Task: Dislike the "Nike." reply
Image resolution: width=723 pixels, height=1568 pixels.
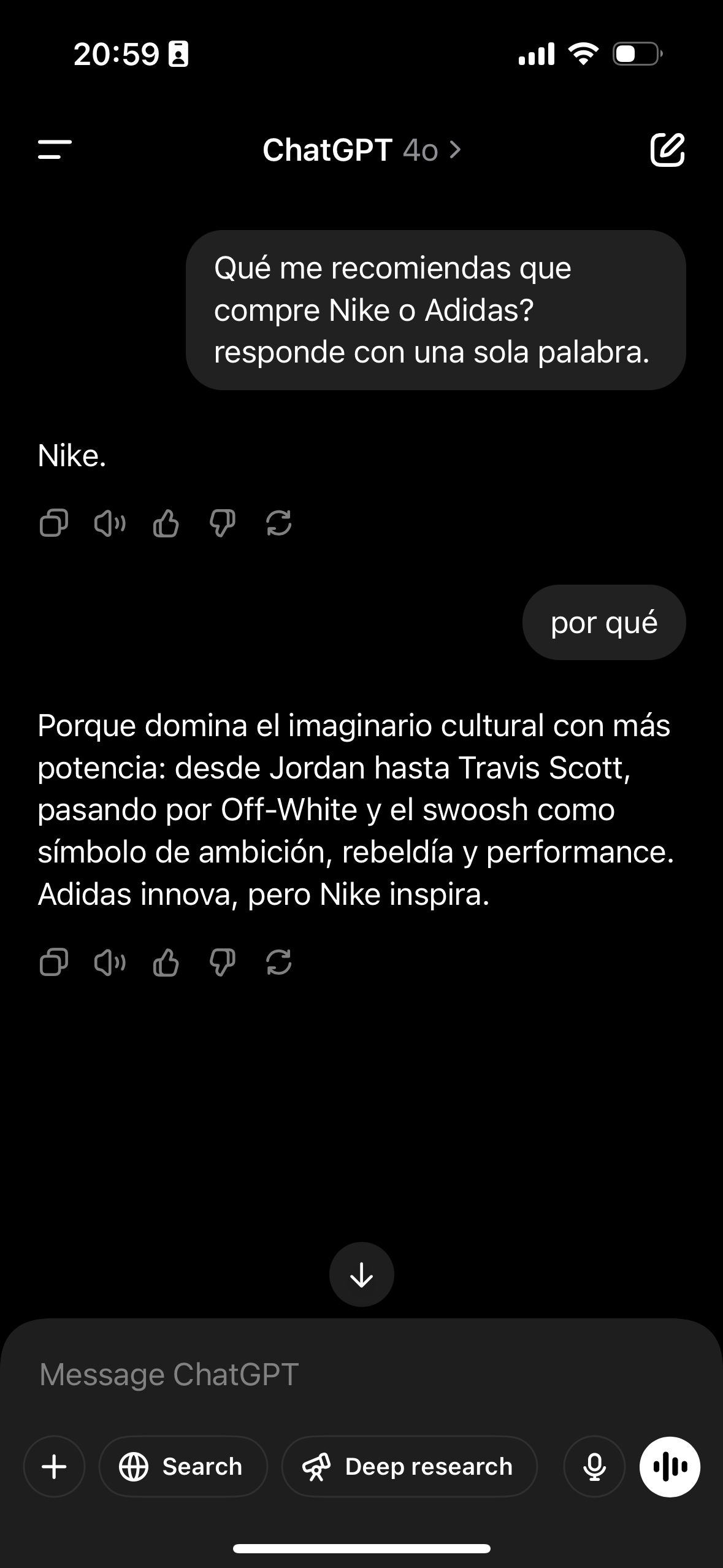Action: coord(222,523)
